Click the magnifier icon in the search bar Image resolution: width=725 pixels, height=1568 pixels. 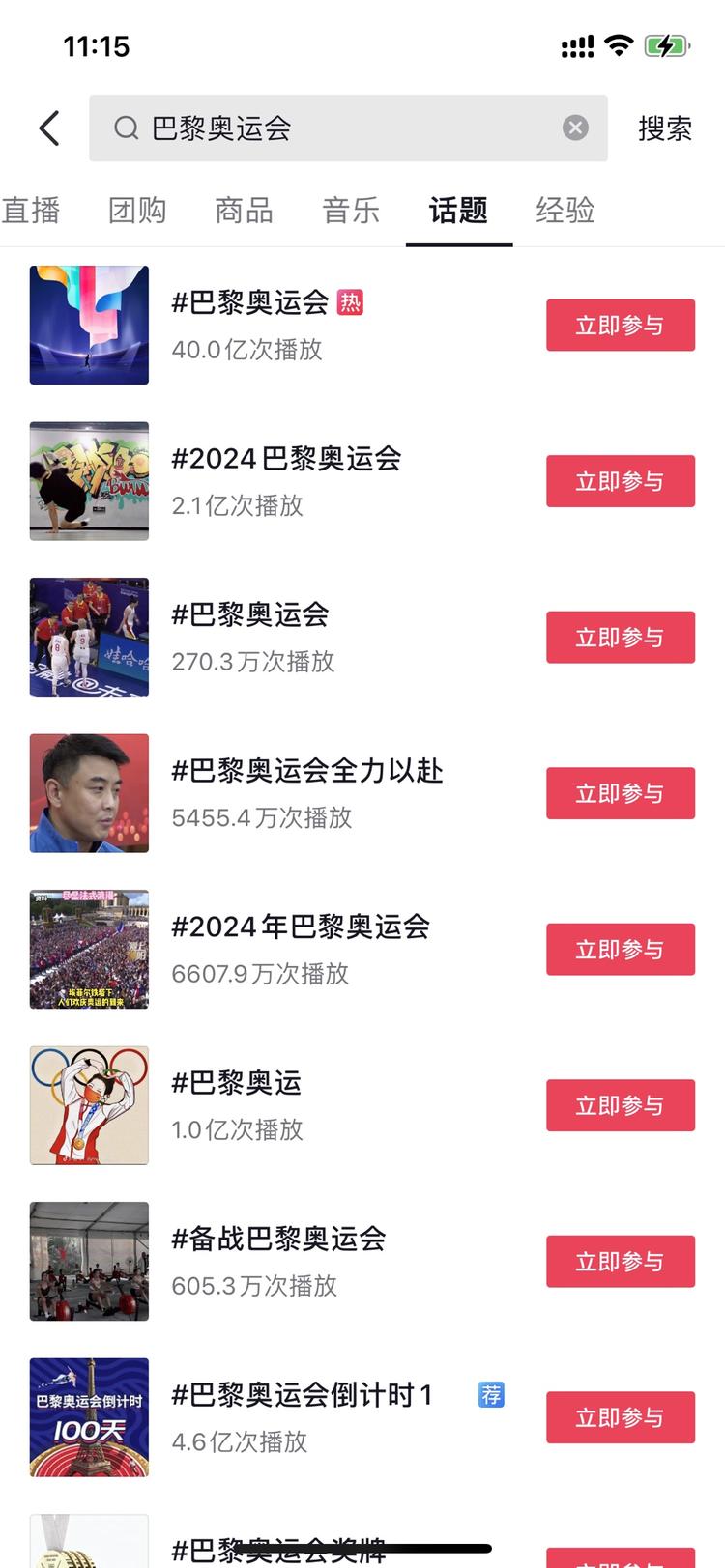(x=126, y=128)
